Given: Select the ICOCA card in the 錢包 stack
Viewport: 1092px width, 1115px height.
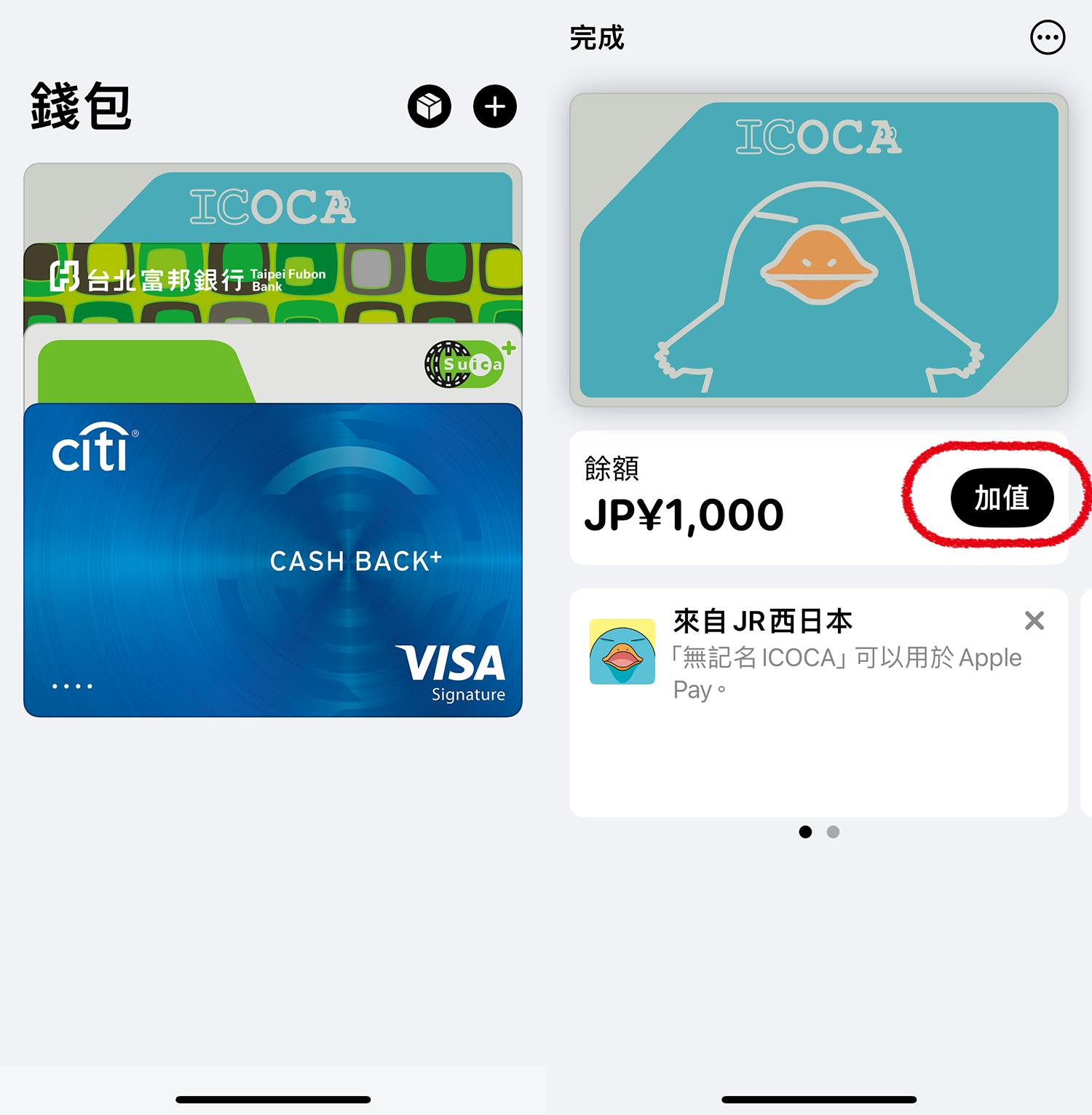Looking at the screenshot, I should point(273,205).
